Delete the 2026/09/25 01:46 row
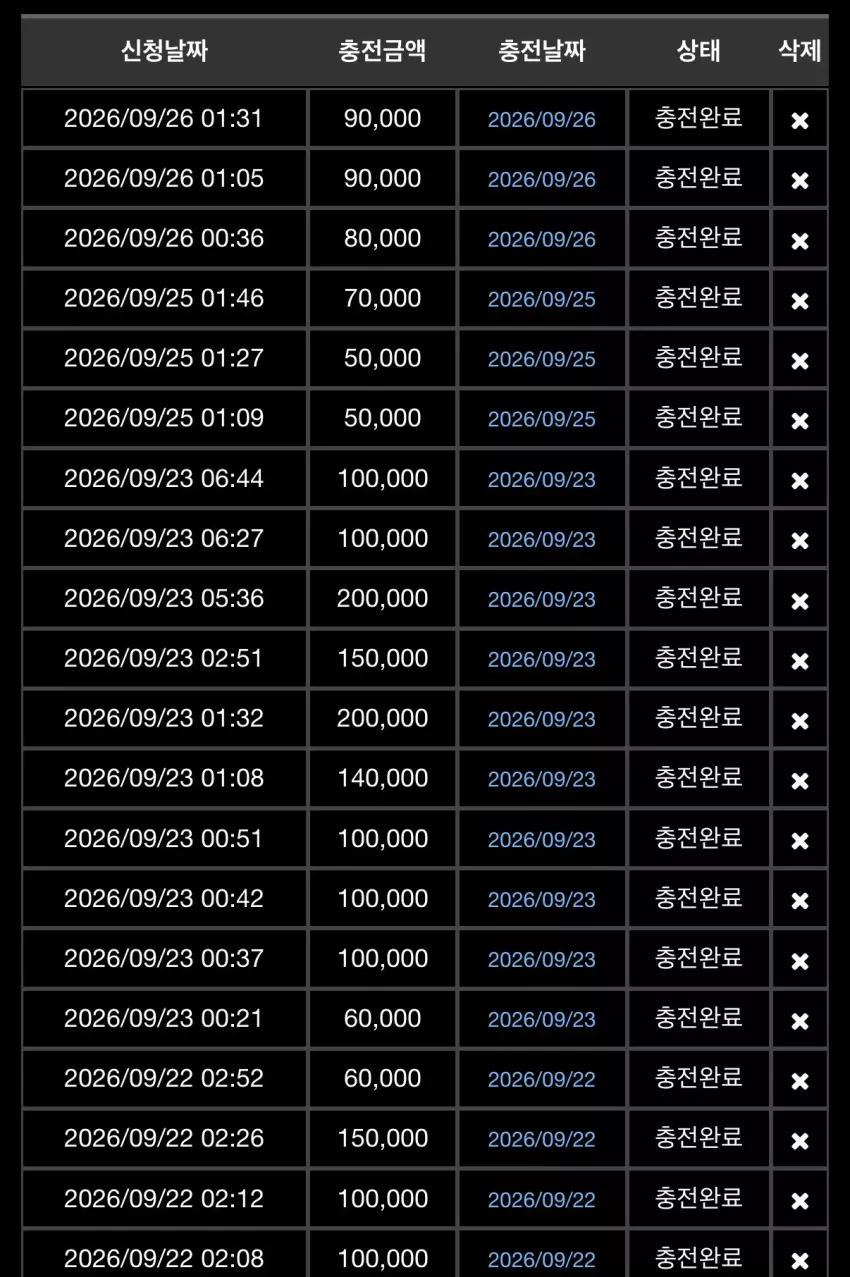 click(x=800, y=301)
